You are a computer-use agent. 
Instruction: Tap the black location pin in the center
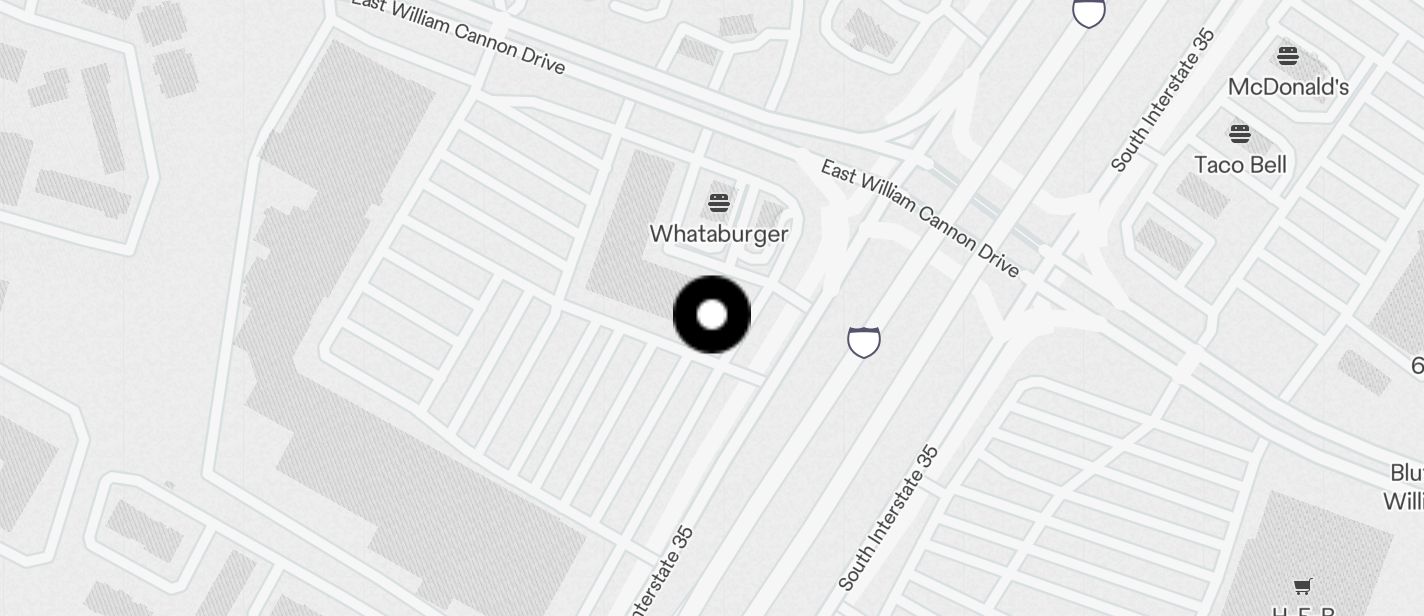(712, 315)
